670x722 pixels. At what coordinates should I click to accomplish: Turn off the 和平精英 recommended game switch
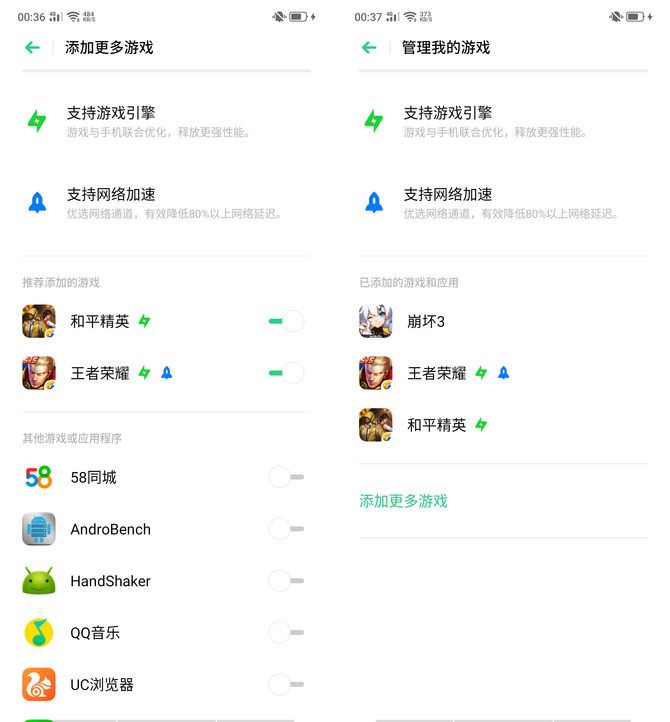(286, 321)
